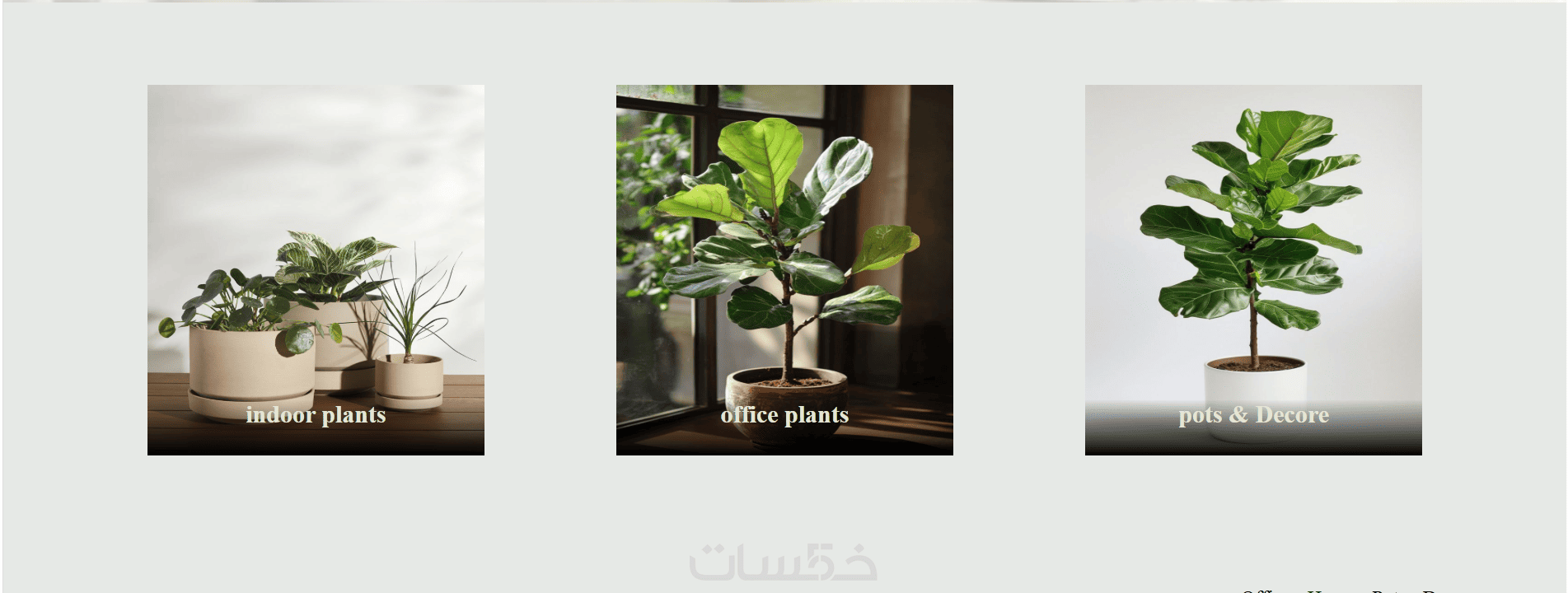
Task: Open the office plants category card
Action: click(784, 270)
